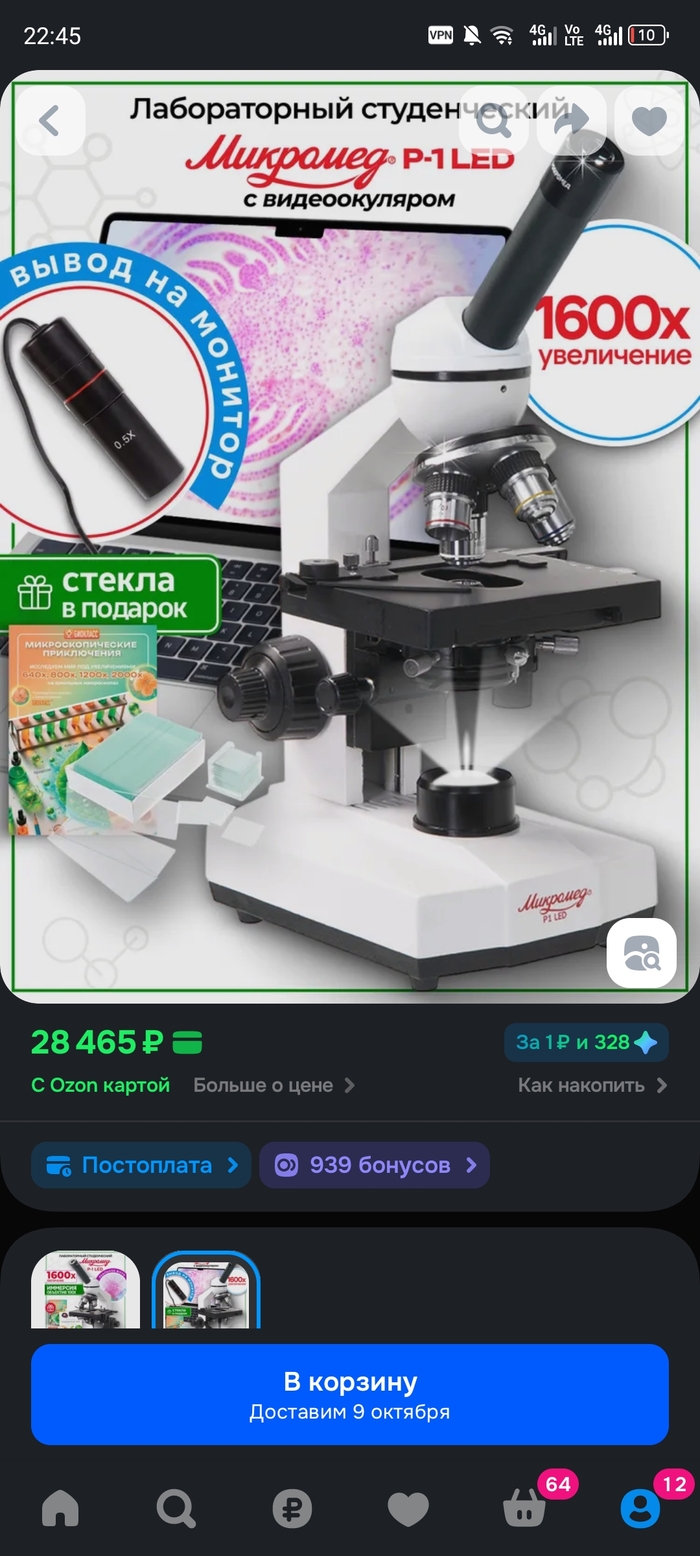Tap the За 1 ₽ и 328 badge
700x1556 pixels.
pyautogui.click(x=586, y=1042)
